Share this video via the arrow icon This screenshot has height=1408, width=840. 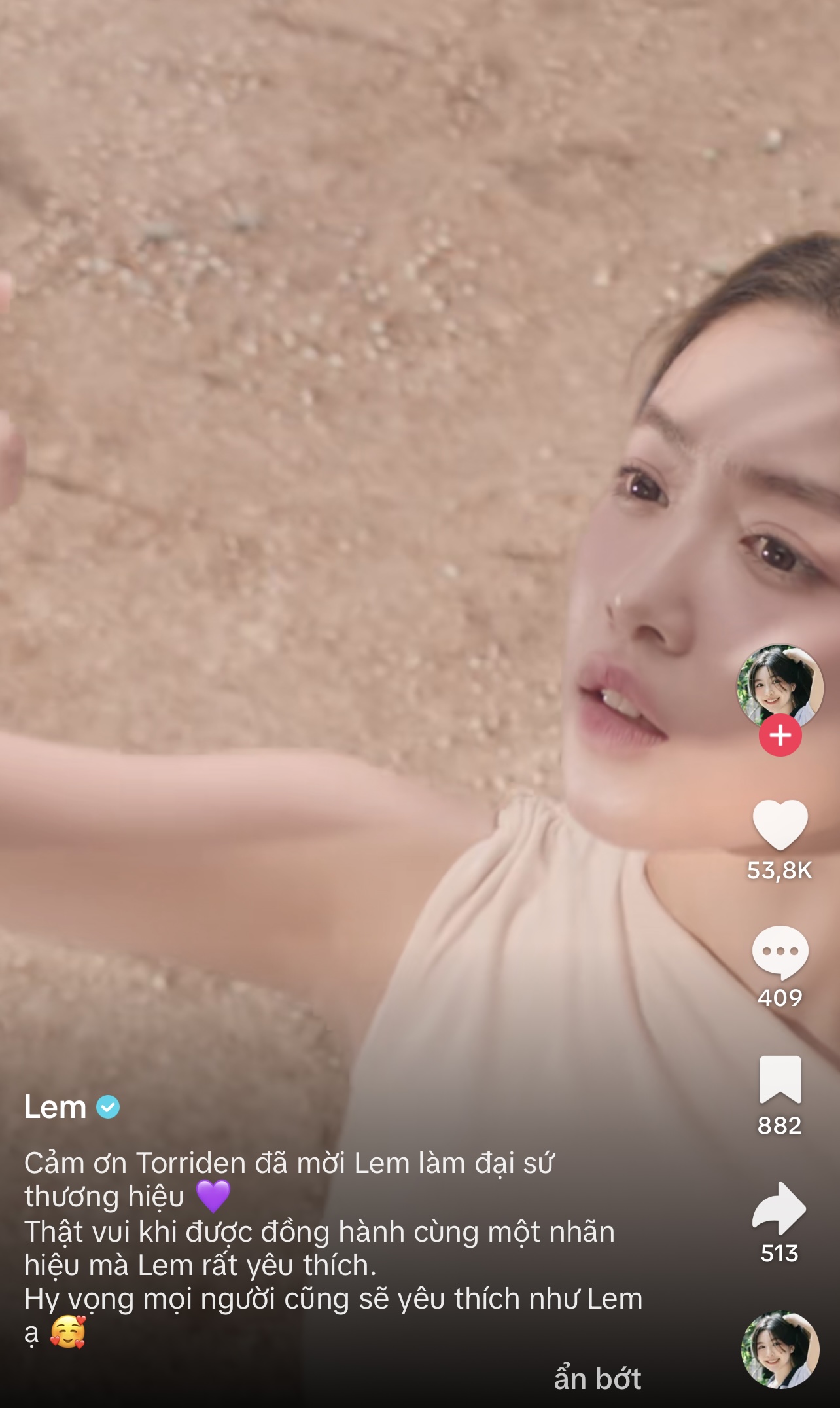pyautogui.click(x=780, y=1208)
